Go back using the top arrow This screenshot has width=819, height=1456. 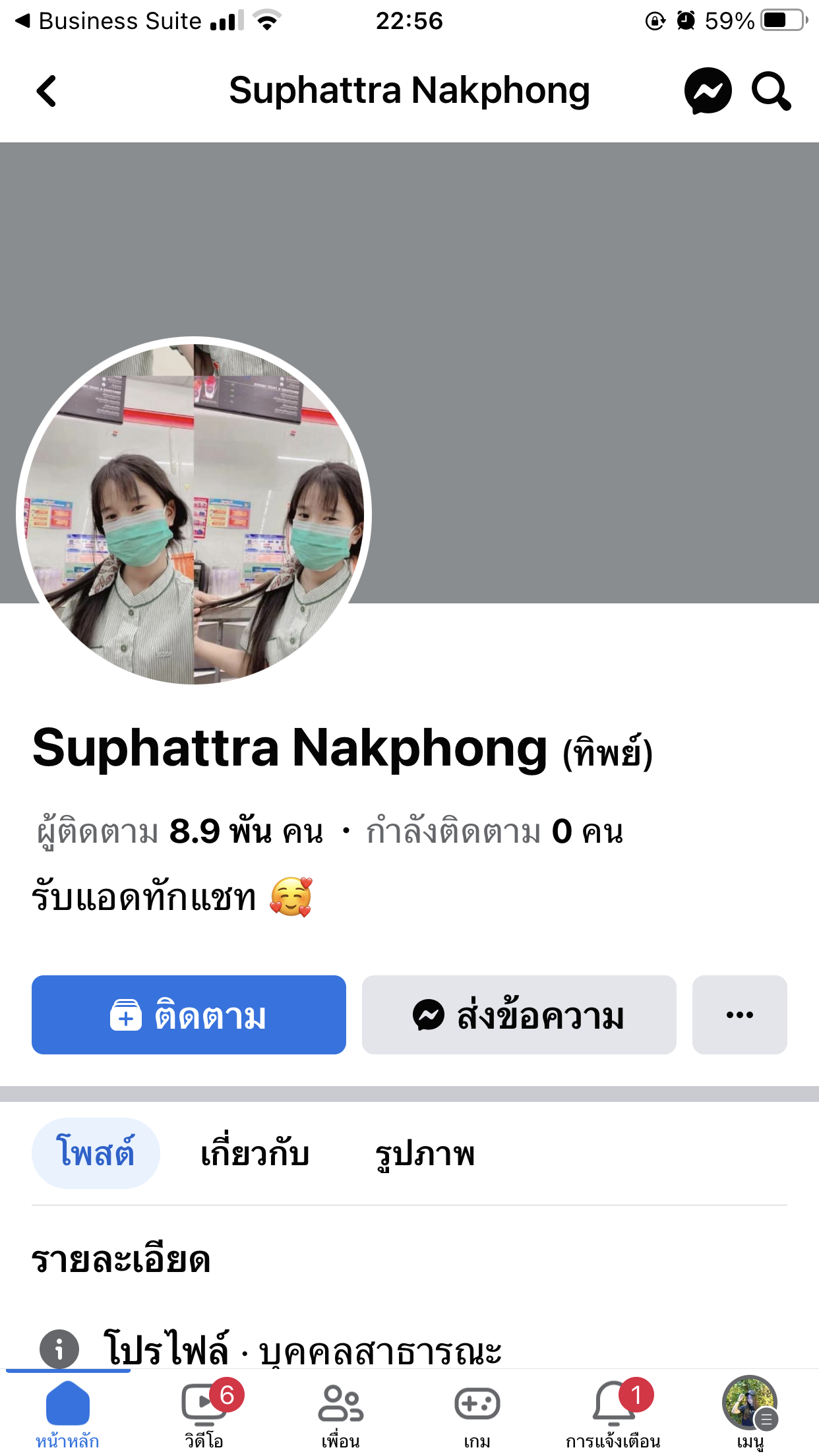tap(46, 91)
